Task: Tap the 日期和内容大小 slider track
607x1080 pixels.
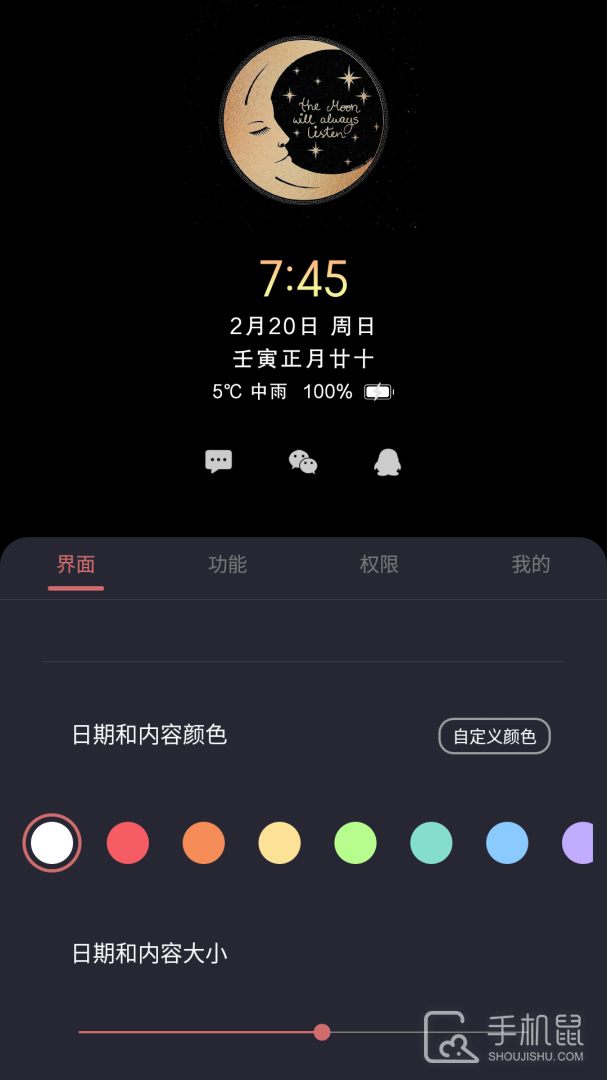Action: (200, 1032)
